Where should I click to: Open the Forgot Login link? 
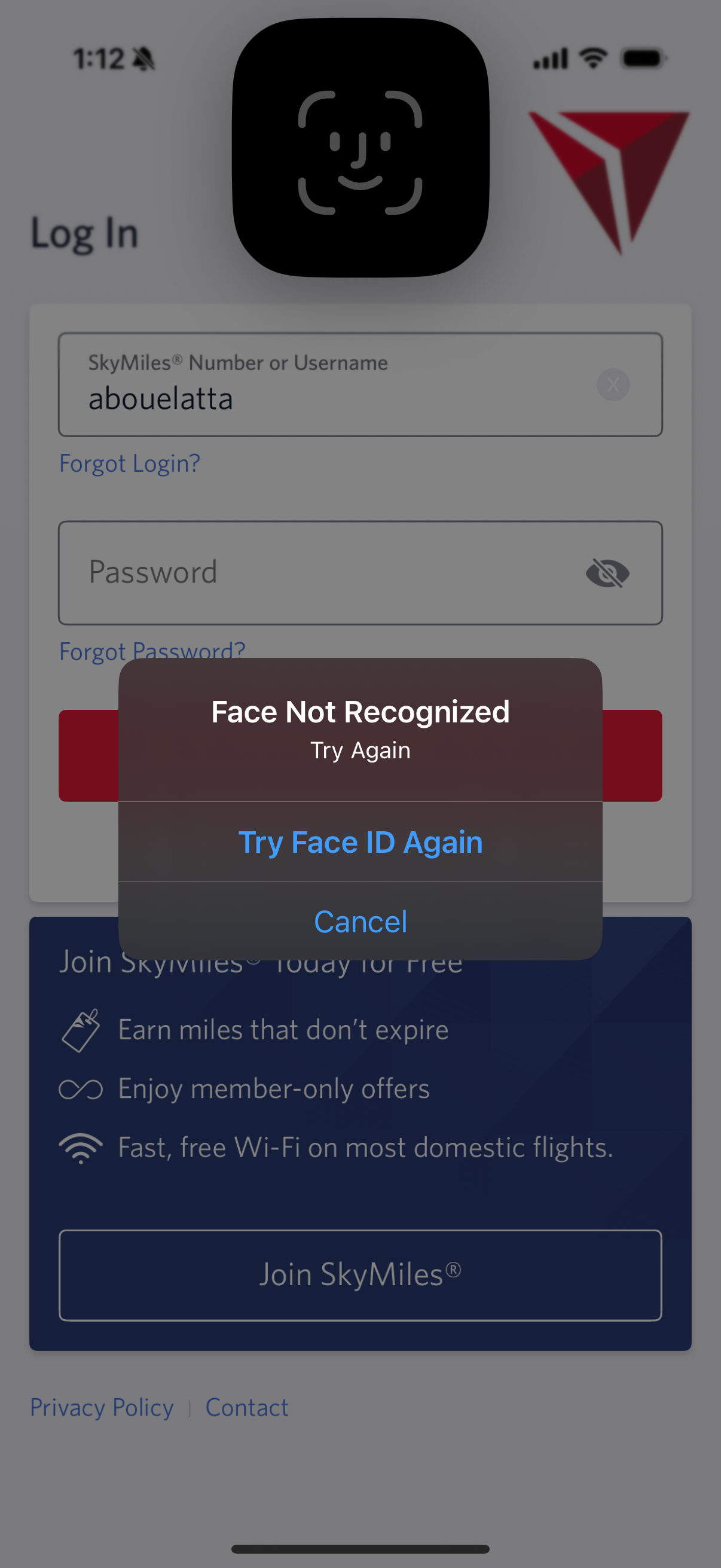pyautogui.click(x=129, y=463)
